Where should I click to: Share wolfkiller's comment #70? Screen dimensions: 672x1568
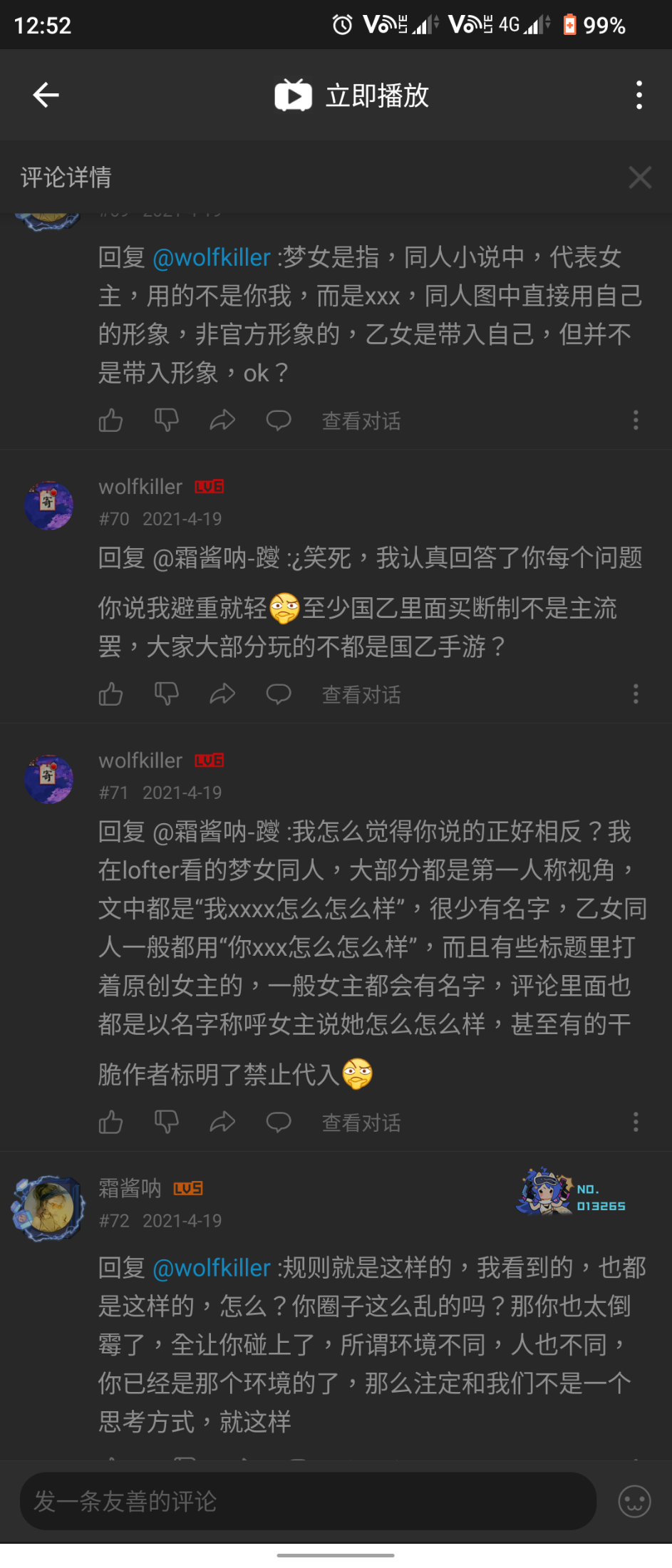click(222, 694)
